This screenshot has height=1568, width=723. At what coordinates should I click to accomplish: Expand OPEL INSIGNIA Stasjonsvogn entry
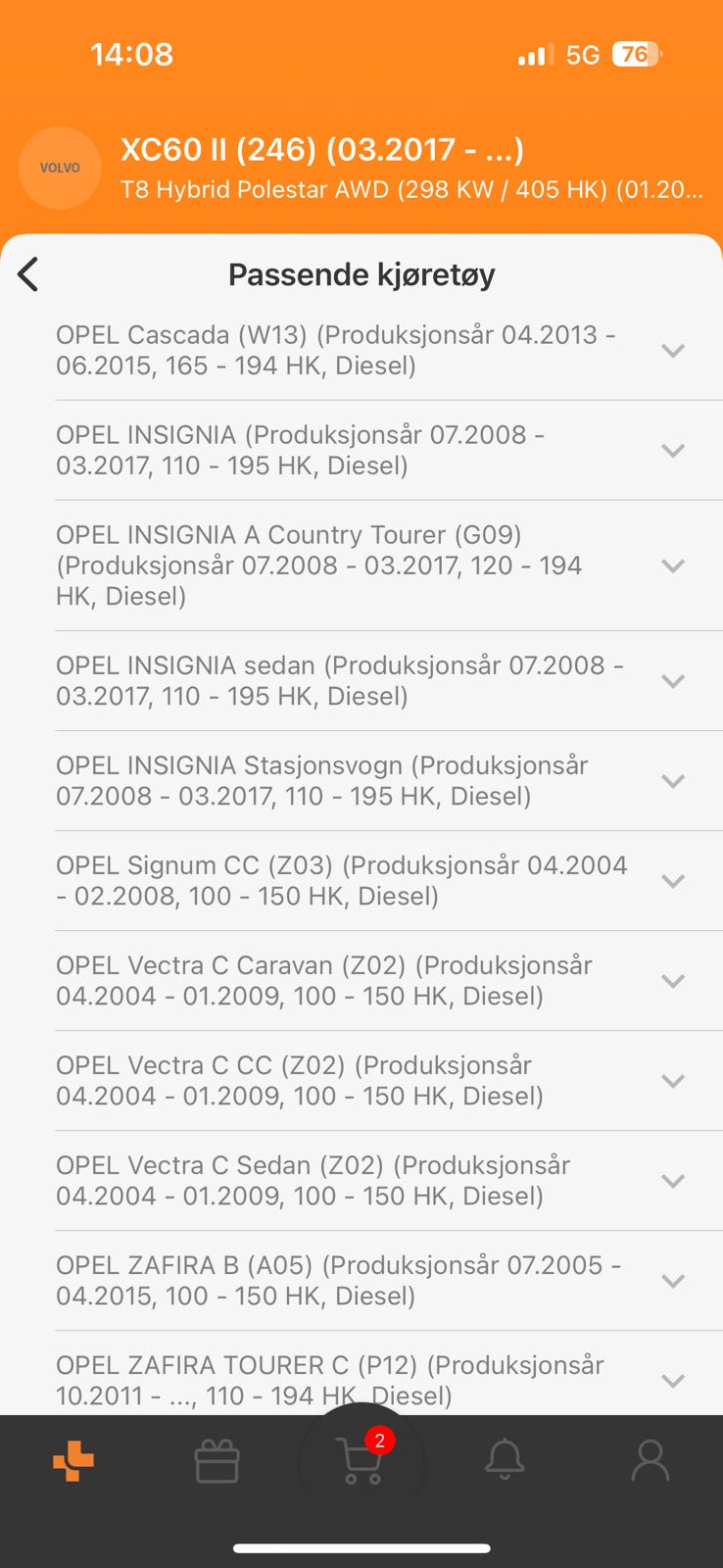pyautogui.click(x=672, y=781)
